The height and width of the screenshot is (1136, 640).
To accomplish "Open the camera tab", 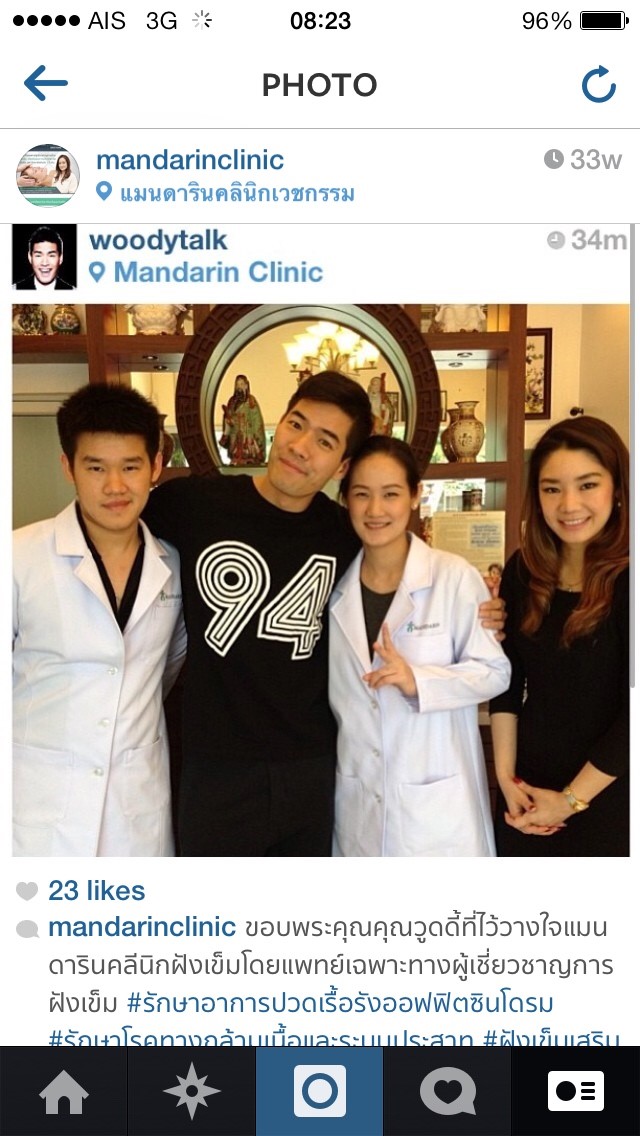I will point(320,1091).
